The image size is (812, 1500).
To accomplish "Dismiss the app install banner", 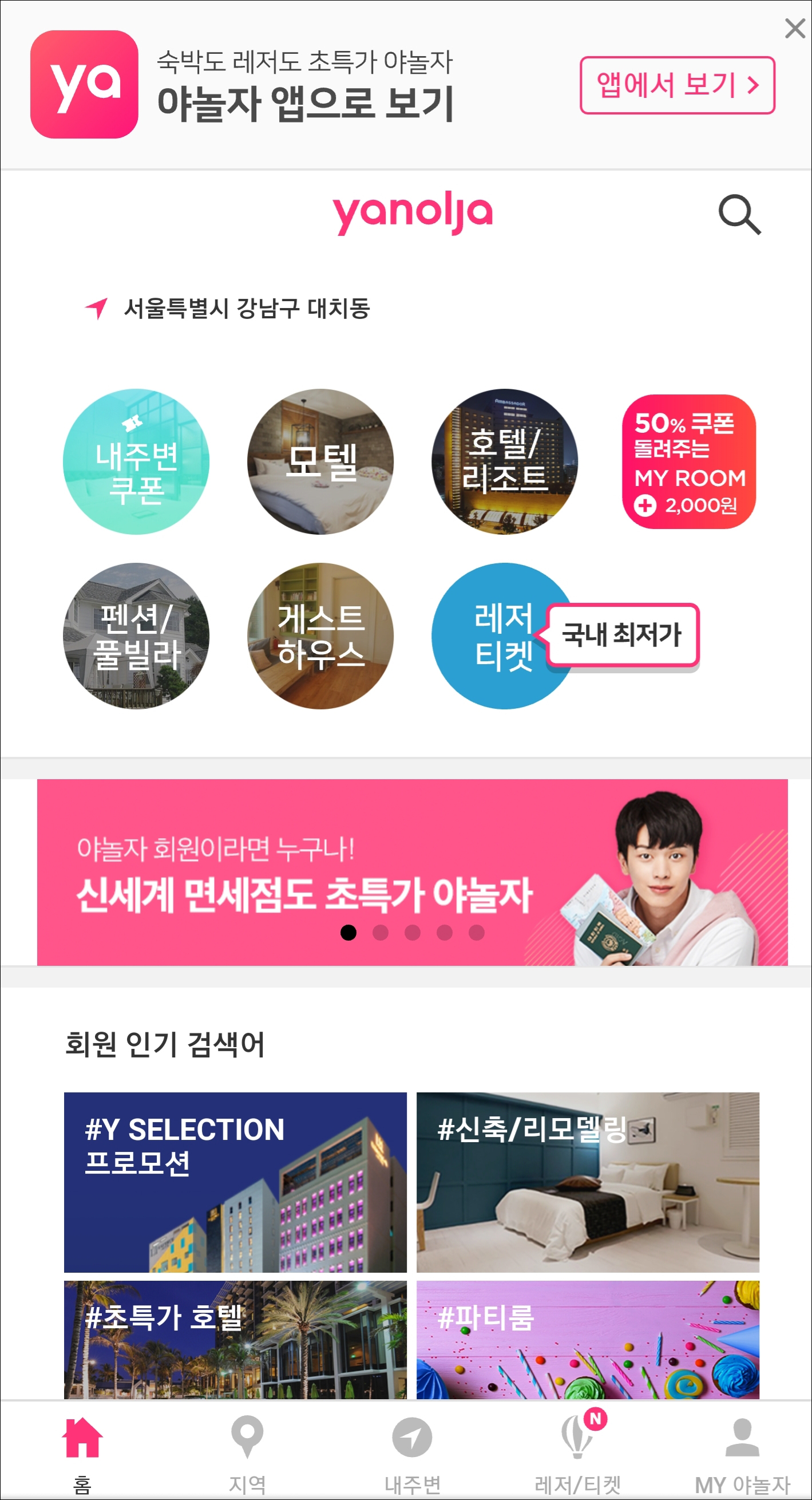I will (794, 28).
